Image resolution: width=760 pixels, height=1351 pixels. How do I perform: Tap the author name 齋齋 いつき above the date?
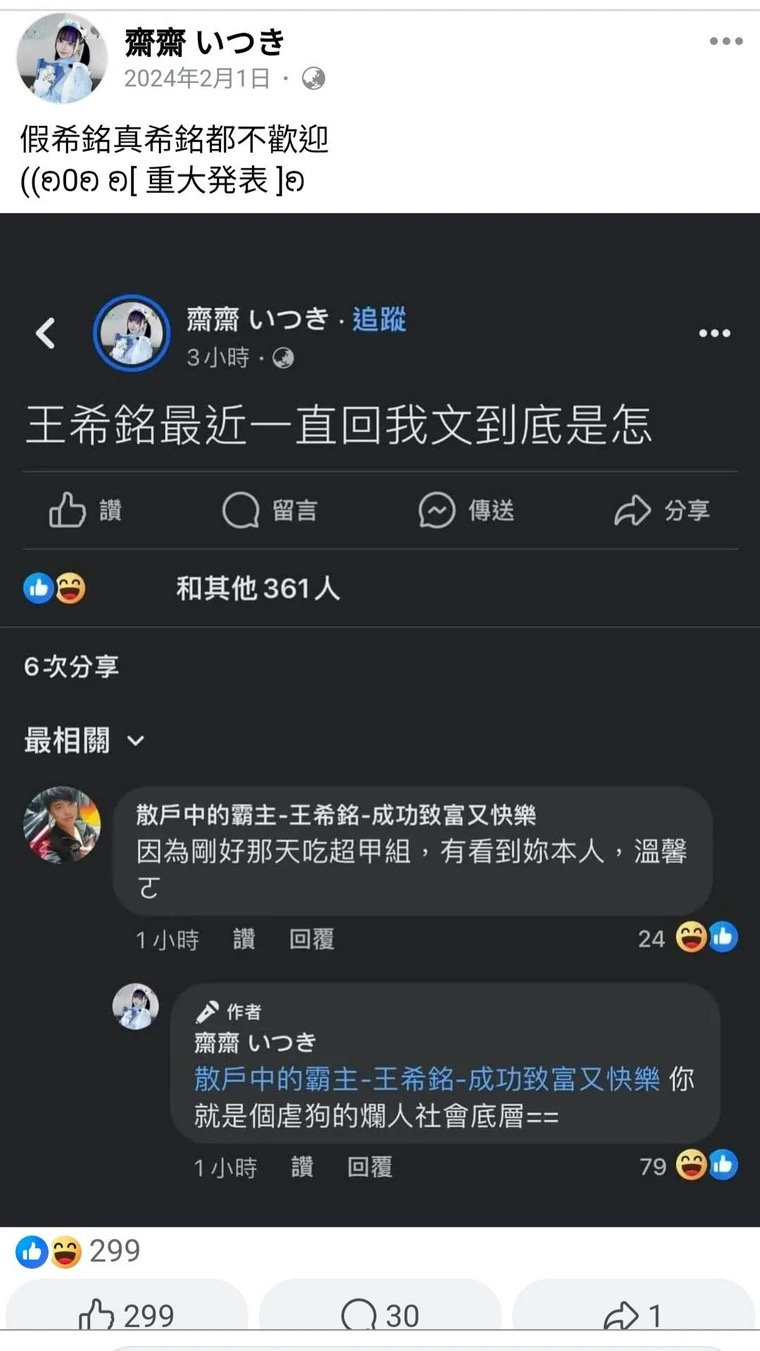click(205, 42)
